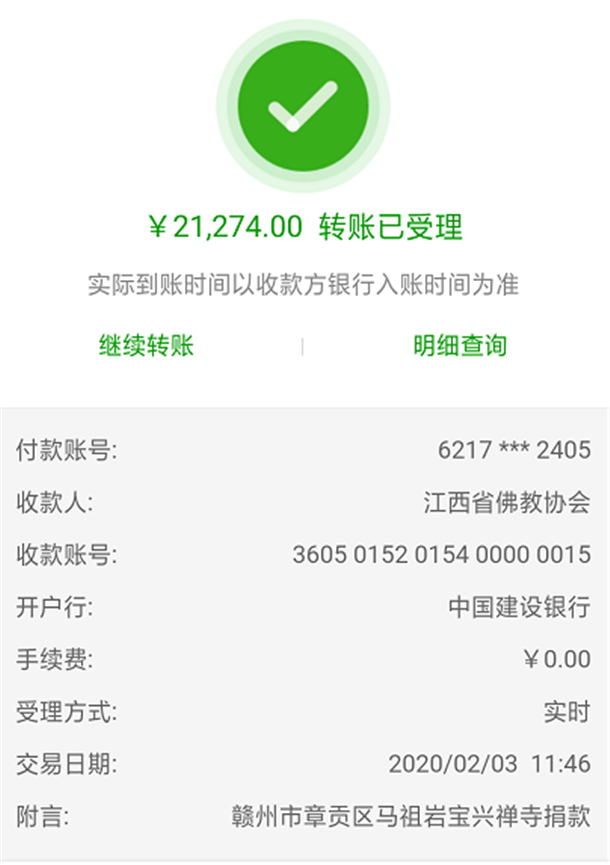Open 明细查询 transaction details
Screen dimensions: 610x865
[460, 346]
